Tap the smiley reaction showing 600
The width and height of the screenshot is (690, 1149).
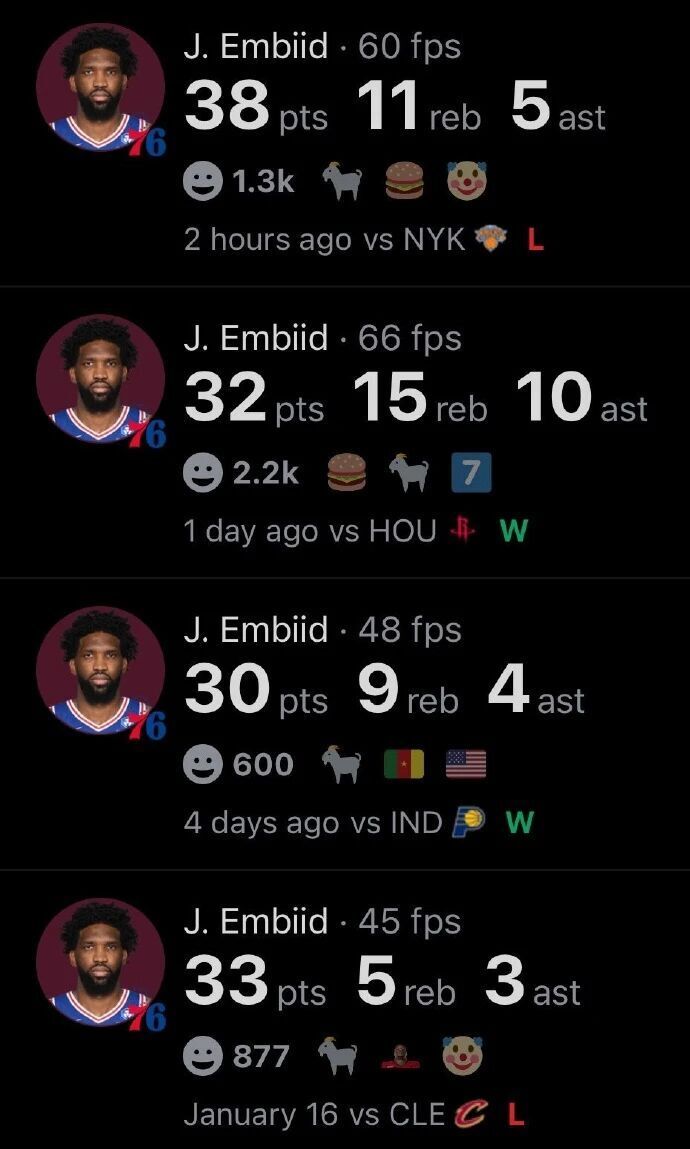[x=203, y=765]
